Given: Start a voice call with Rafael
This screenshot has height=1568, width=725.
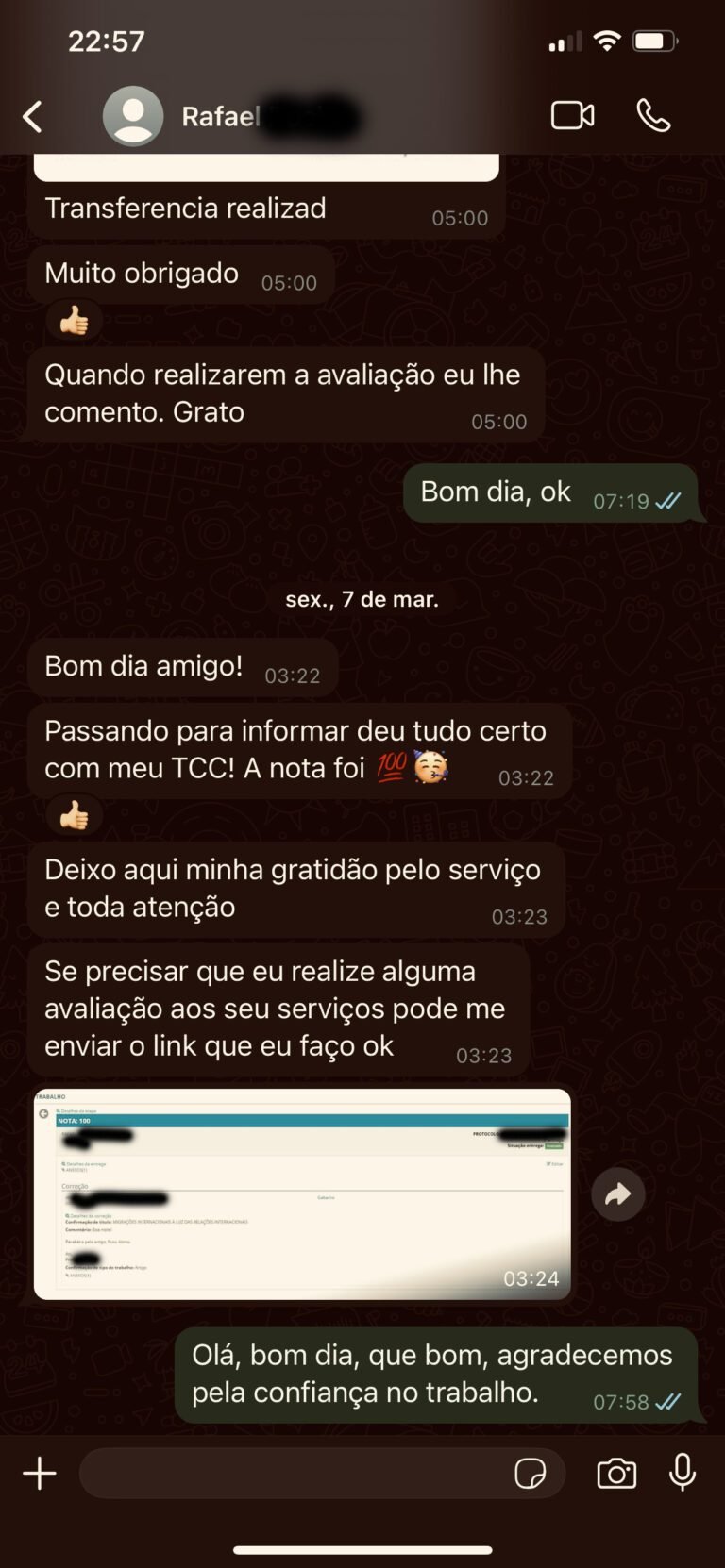Looking at the screenshot, I should pyautogui.click(x=653, y=116).
